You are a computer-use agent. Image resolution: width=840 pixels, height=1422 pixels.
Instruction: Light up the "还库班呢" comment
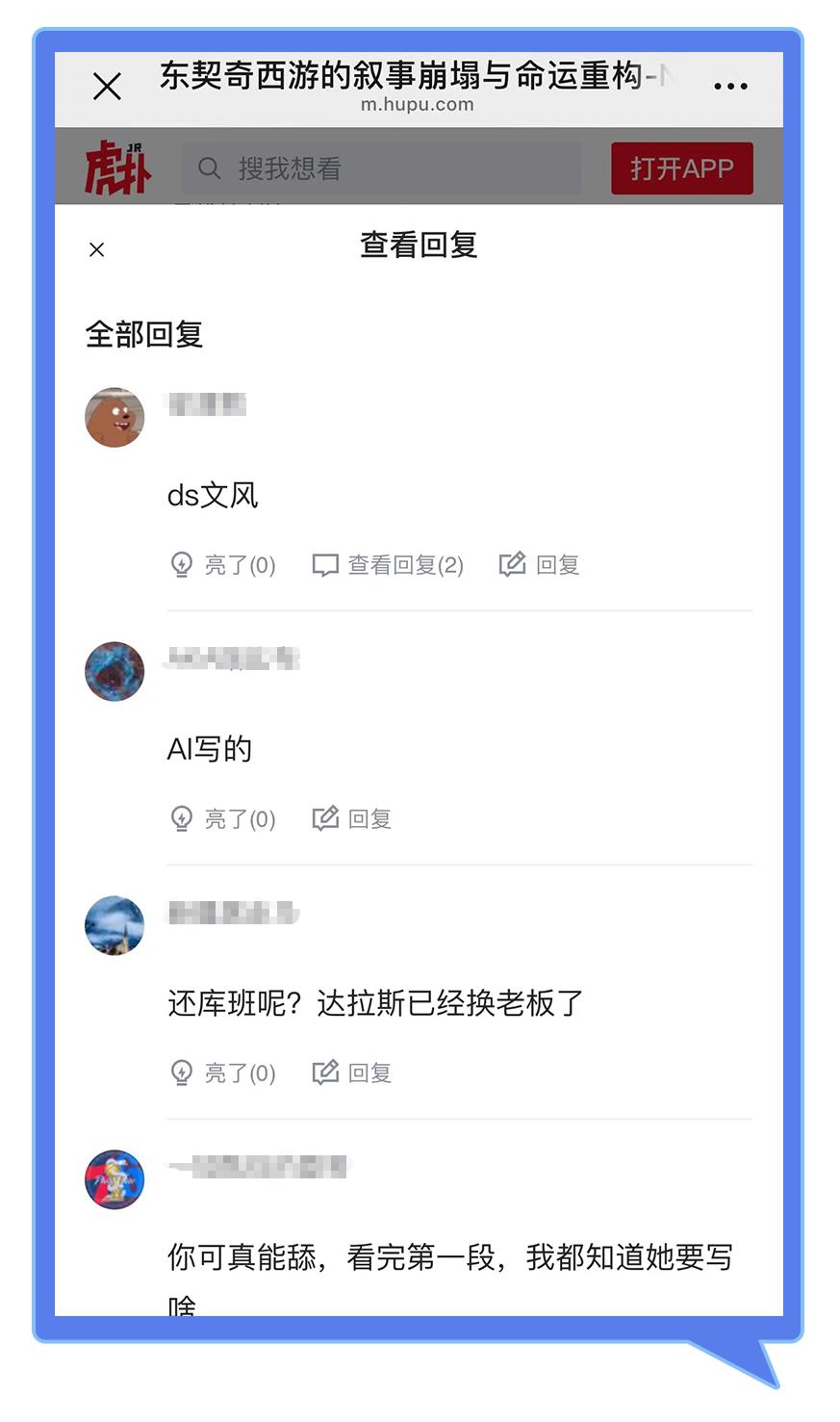pos(223,1073)
